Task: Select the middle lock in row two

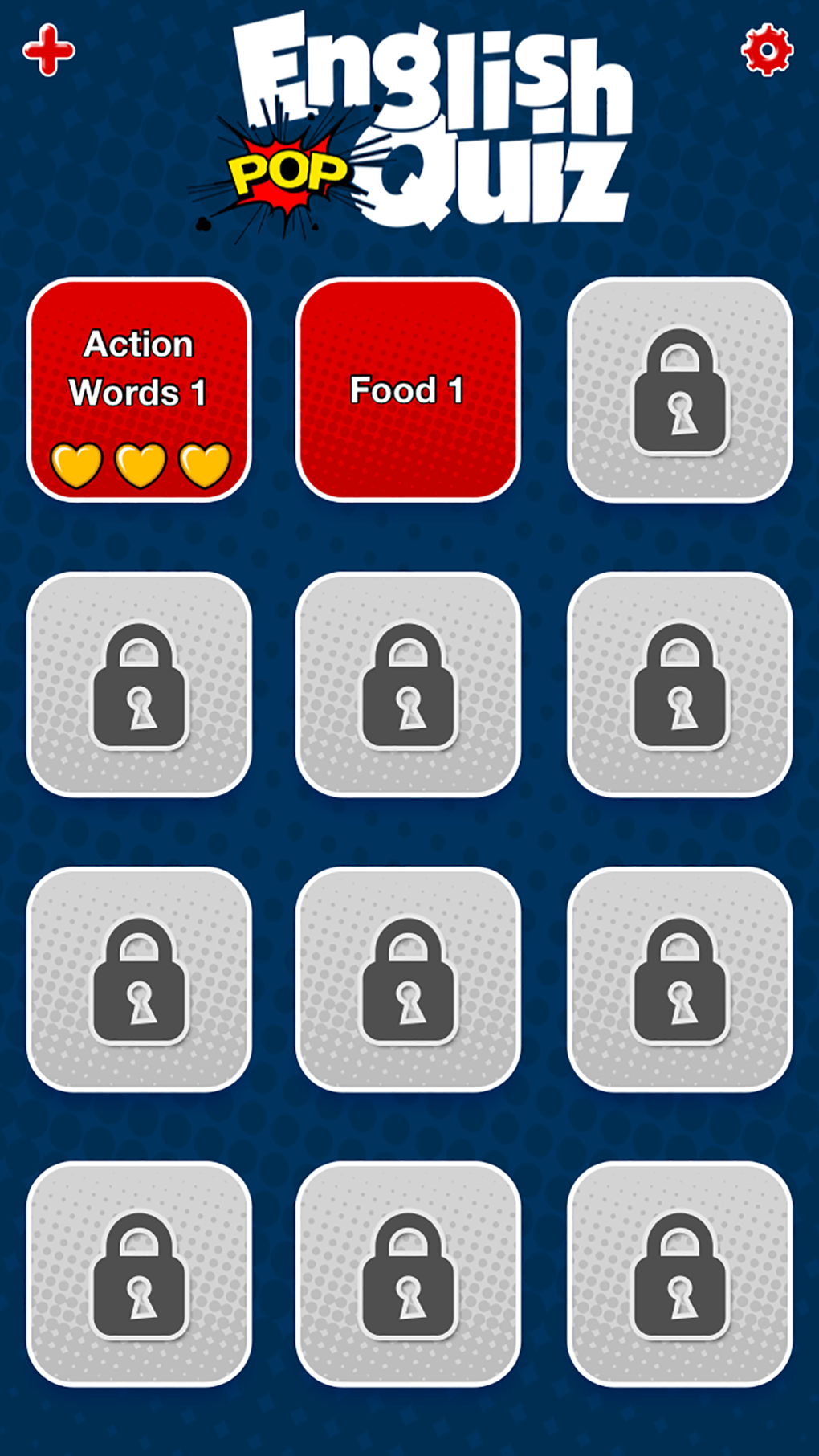Action: coord(411,685)
